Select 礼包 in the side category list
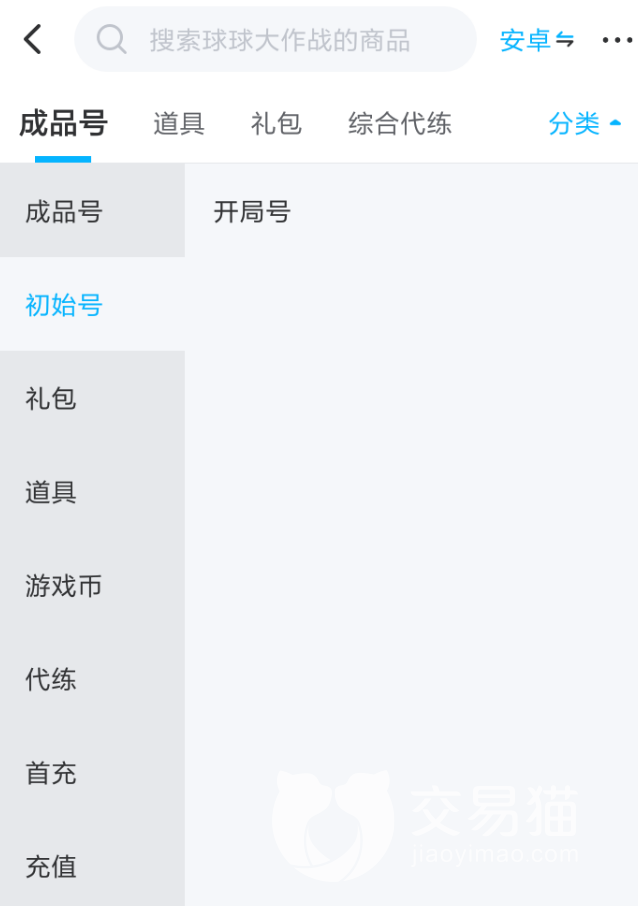Viewport: 638px width, 906px height. click(x=51, y=399)
